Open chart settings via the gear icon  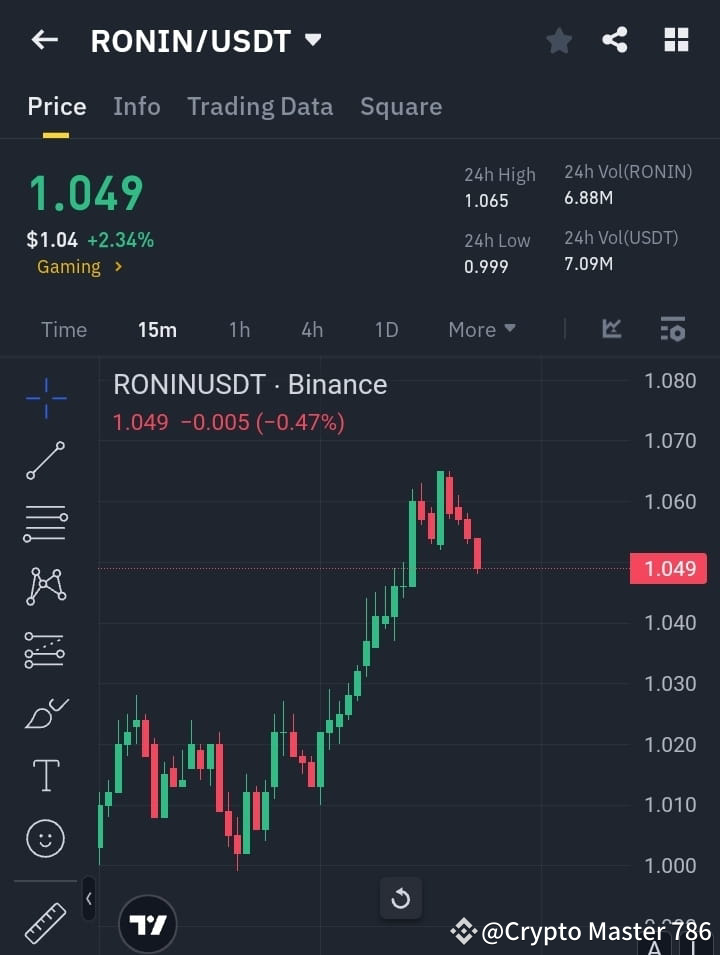click(x=673, y=329)
